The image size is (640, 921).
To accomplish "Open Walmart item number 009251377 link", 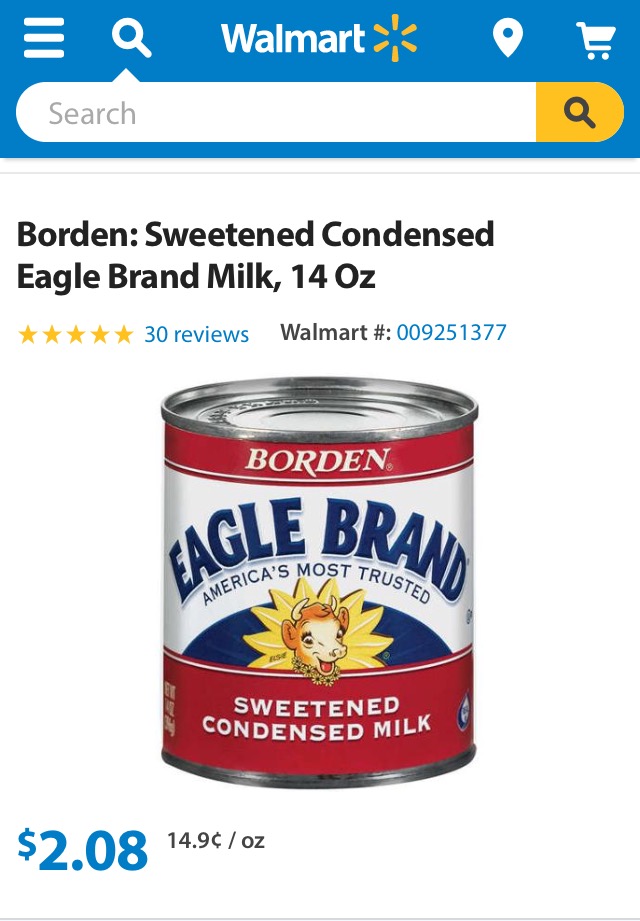I will 451,333.
